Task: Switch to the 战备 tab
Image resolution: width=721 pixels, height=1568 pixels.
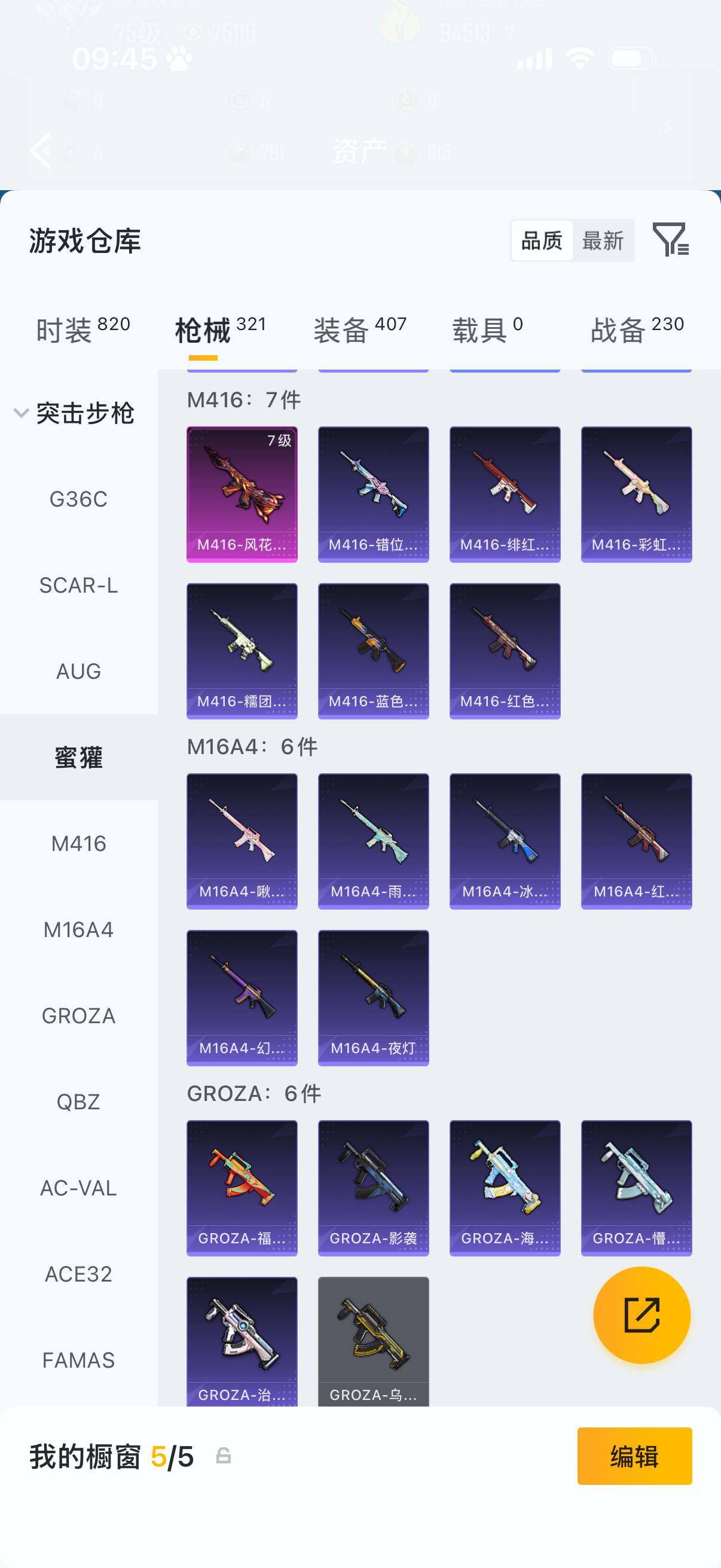Action: tap(637, 330)
